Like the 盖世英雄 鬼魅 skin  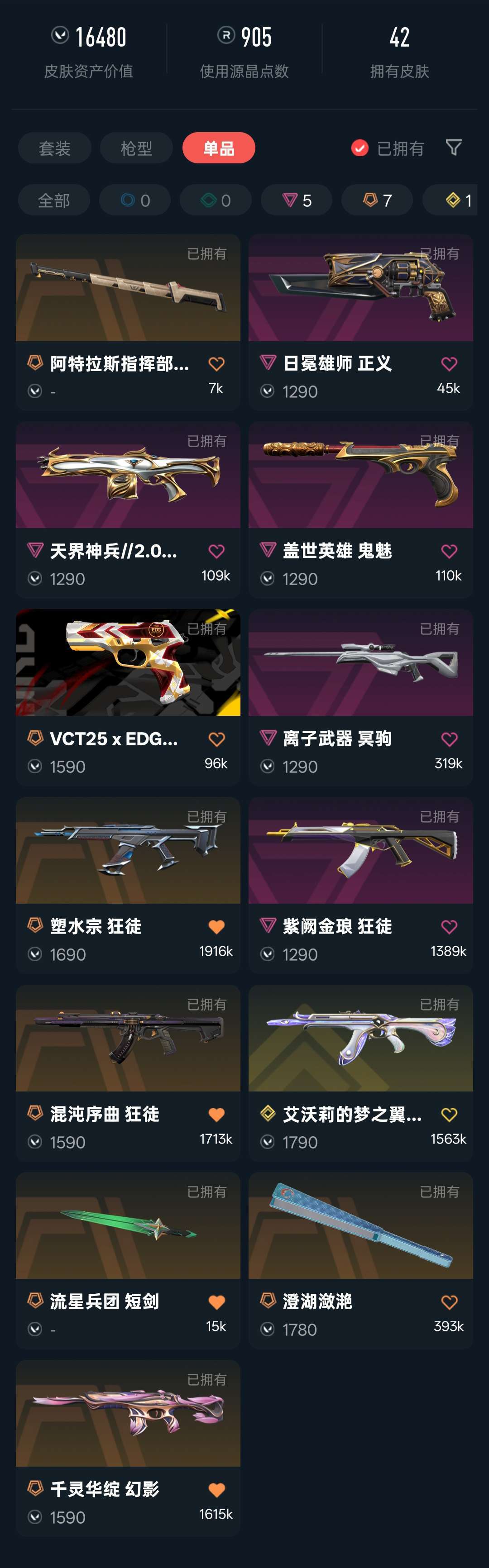click(449, 552)
